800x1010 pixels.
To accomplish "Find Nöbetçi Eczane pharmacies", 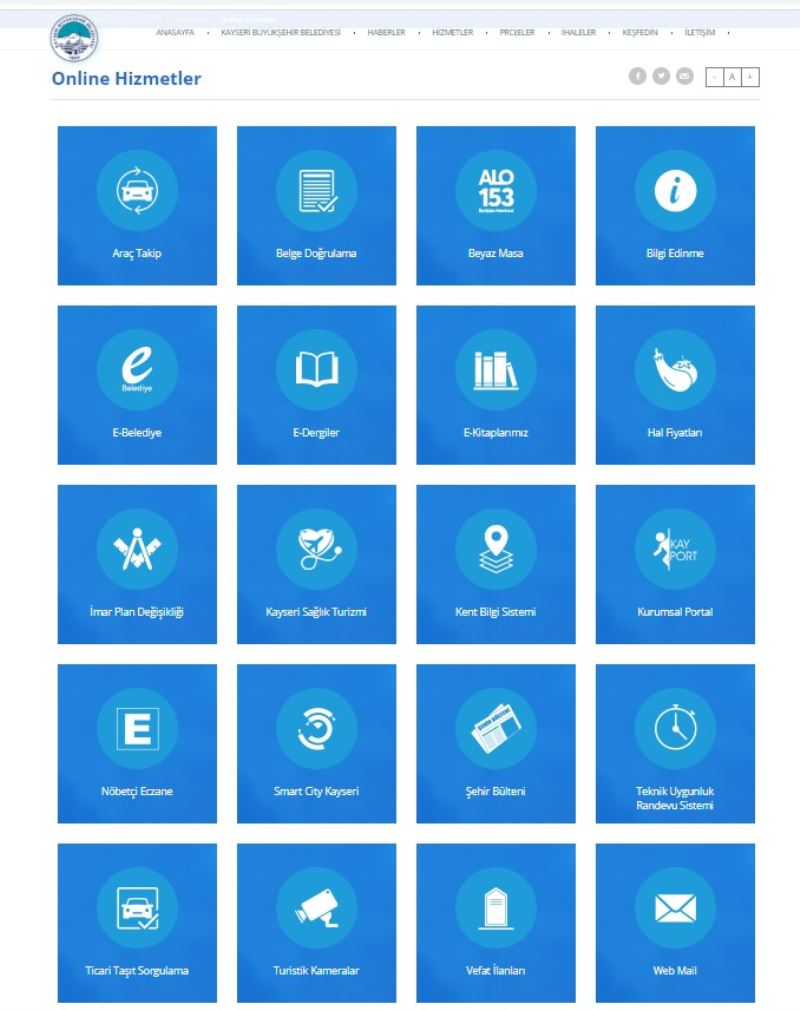I will pyautogui.click(x=137, y=743).
